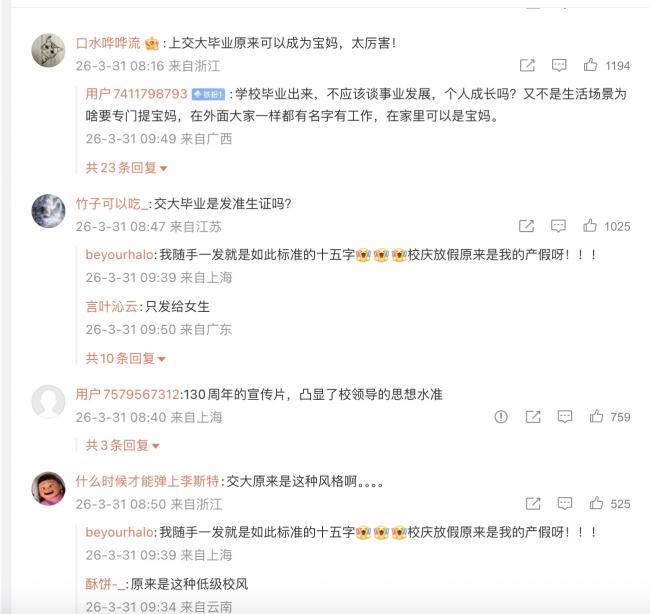The width and height of the screenshot is (650, 614).
Task: Comment on 用户7579567312's post
Action: coord(565,416)
